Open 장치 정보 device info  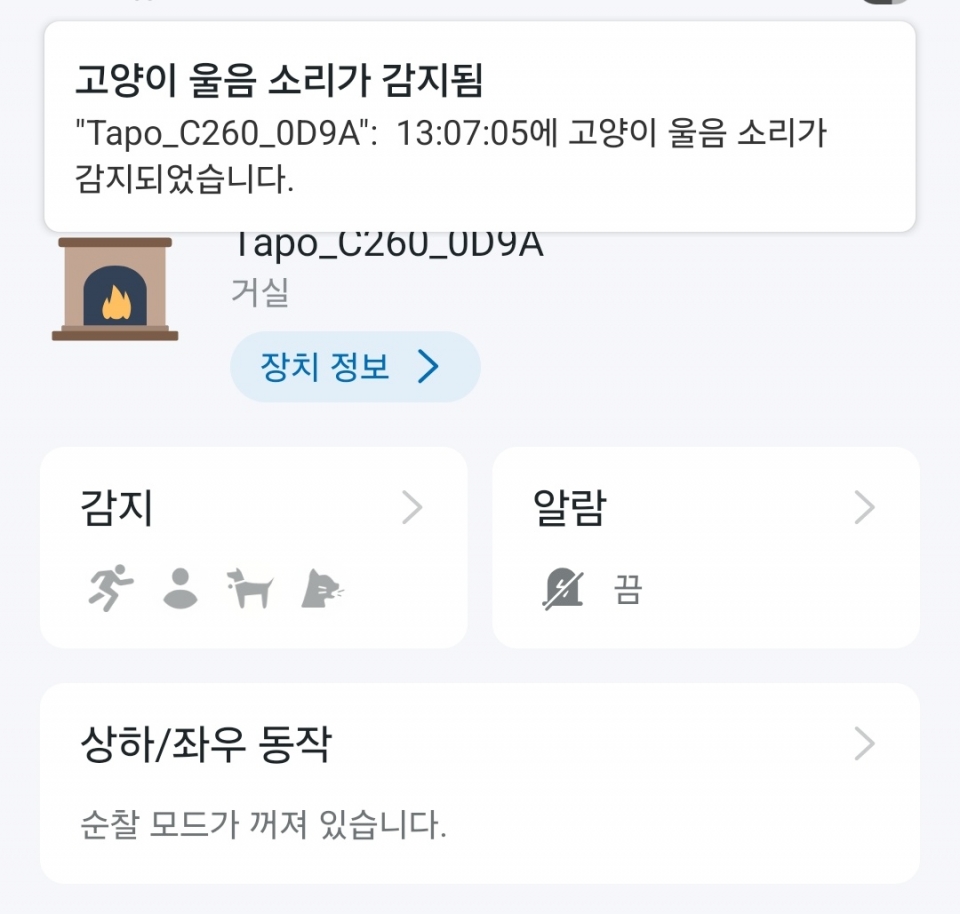pyautogui.click(x=355, y=367)
